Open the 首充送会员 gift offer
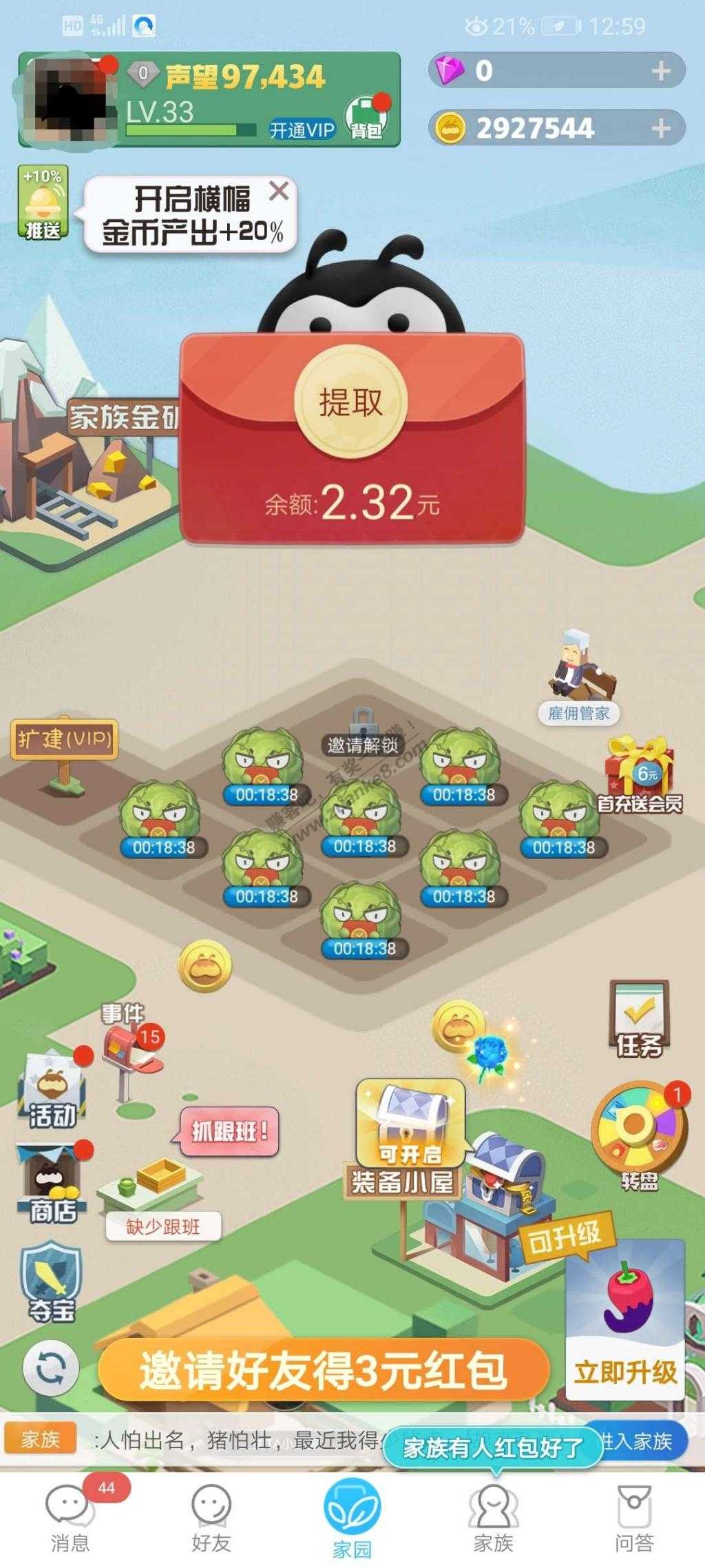This screenshot has width=705, height=1568. tap(639, 775)
